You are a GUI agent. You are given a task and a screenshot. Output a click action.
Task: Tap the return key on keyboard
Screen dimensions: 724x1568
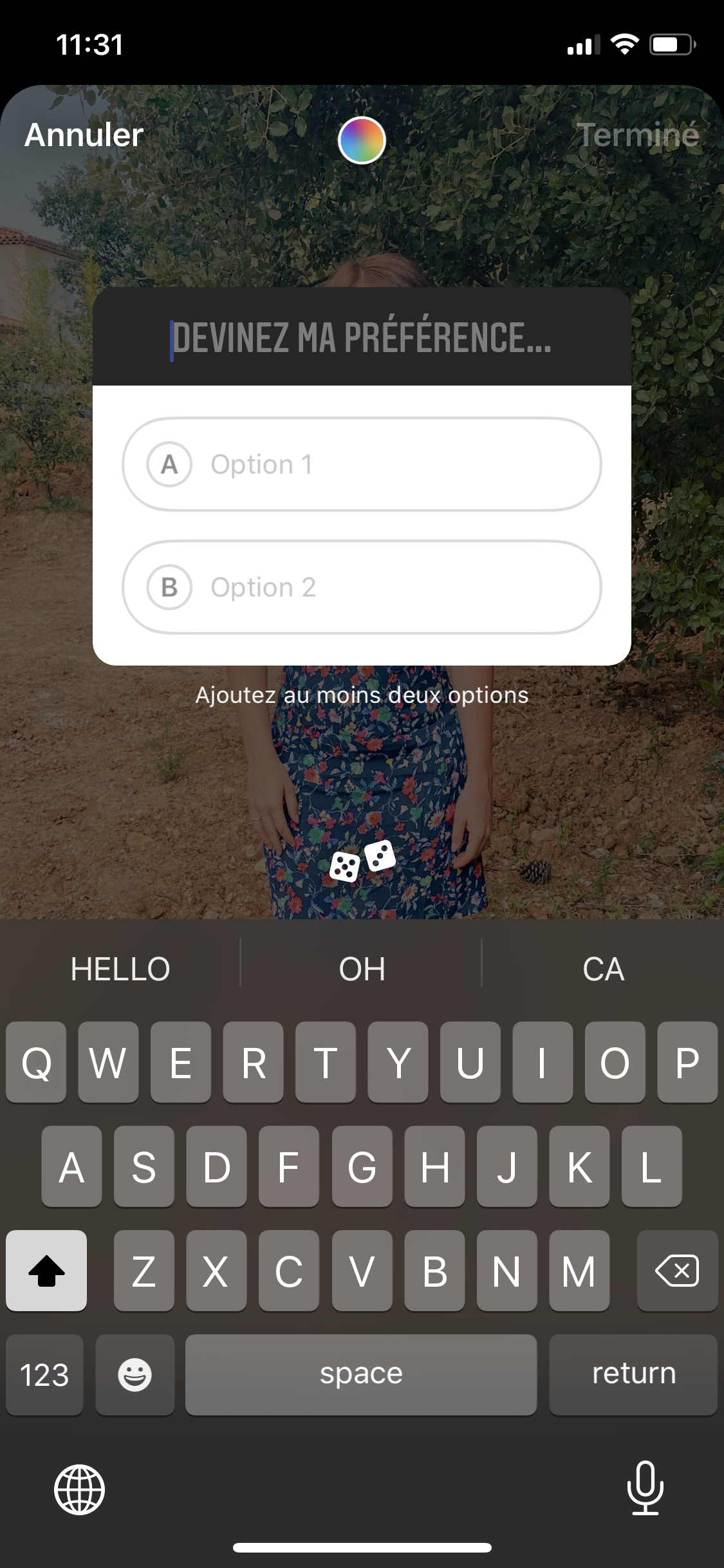[633, 1374]
